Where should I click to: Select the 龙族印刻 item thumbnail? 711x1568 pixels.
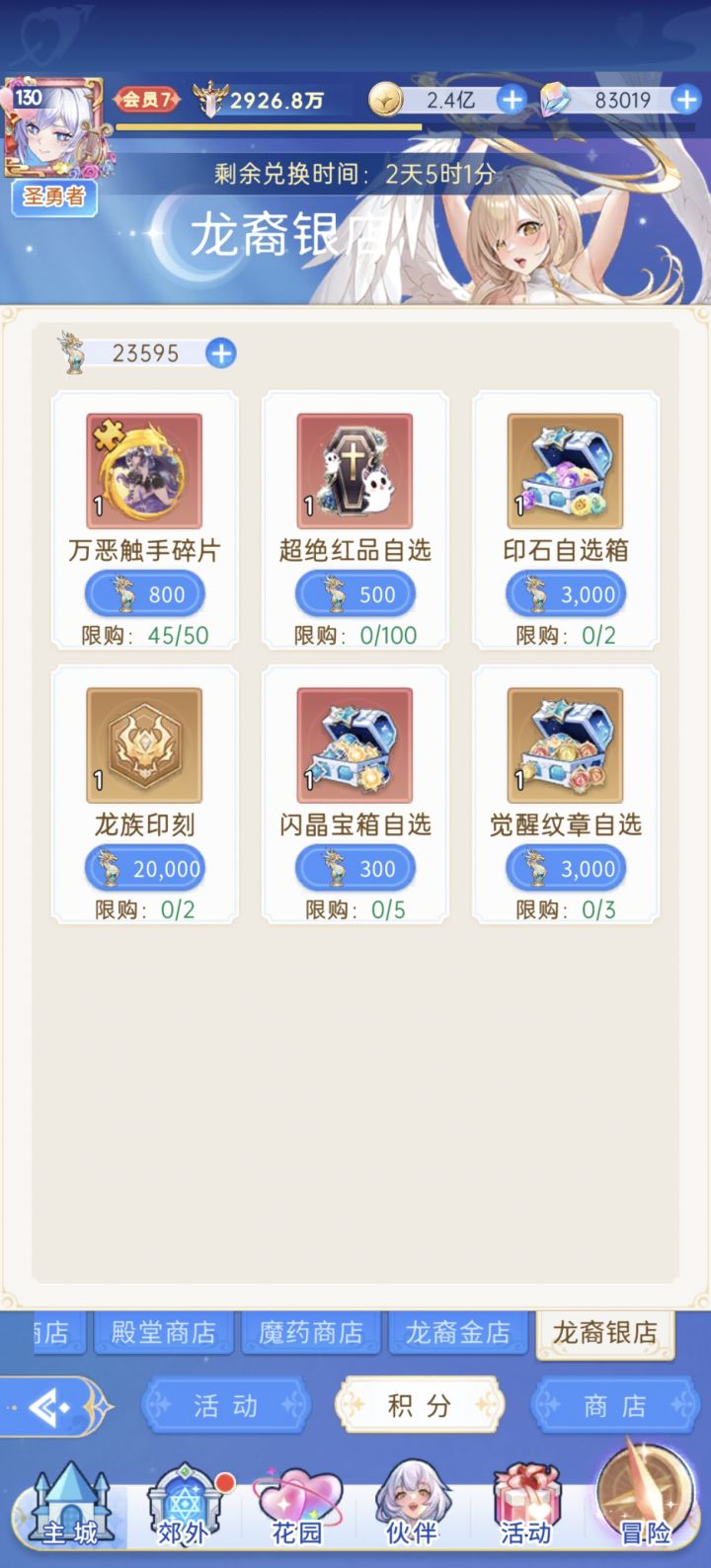click(x=144, y=745)
